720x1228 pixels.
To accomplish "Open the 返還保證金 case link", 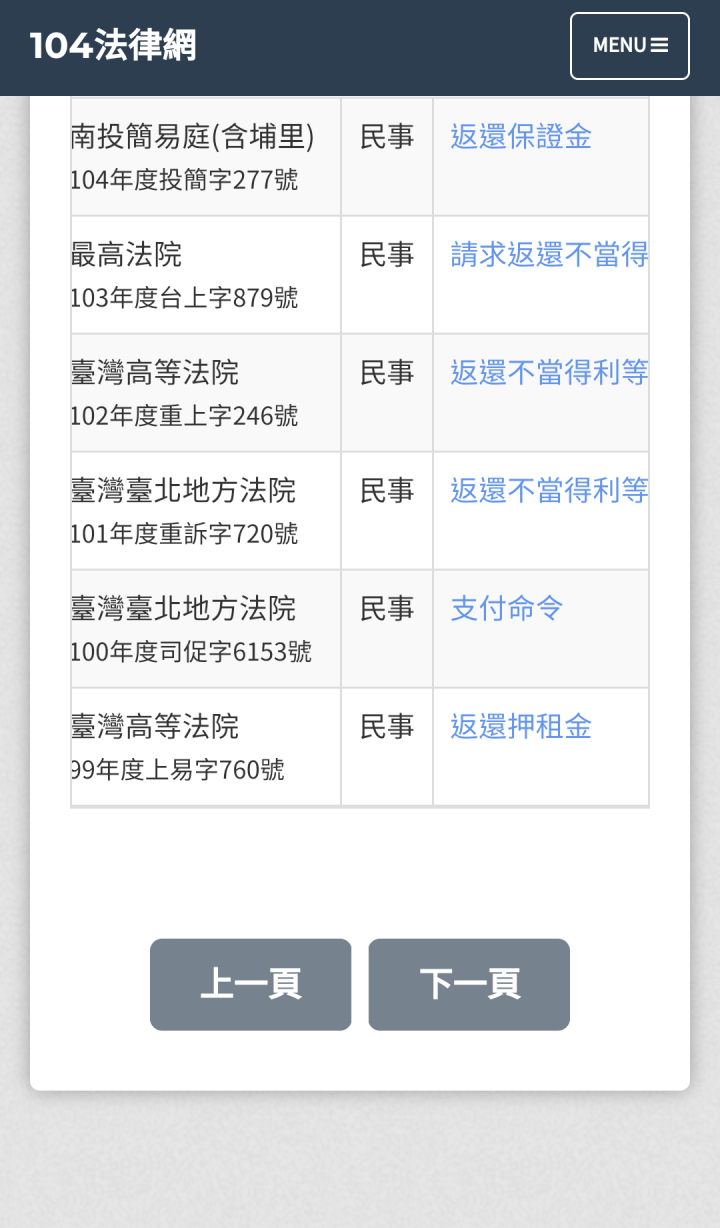I will pos(521,137).
